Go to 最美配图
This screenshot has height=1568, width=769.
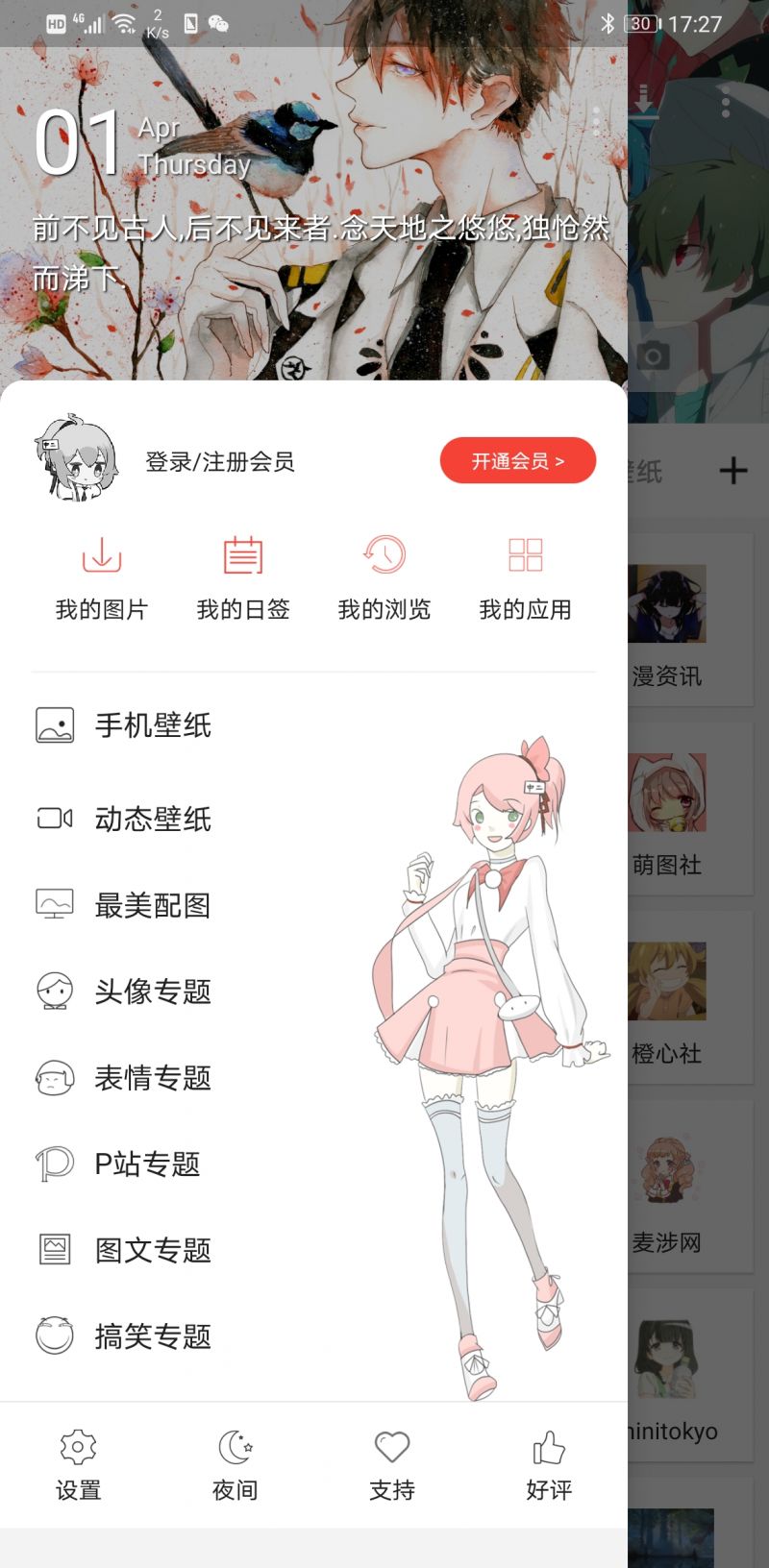152,905
